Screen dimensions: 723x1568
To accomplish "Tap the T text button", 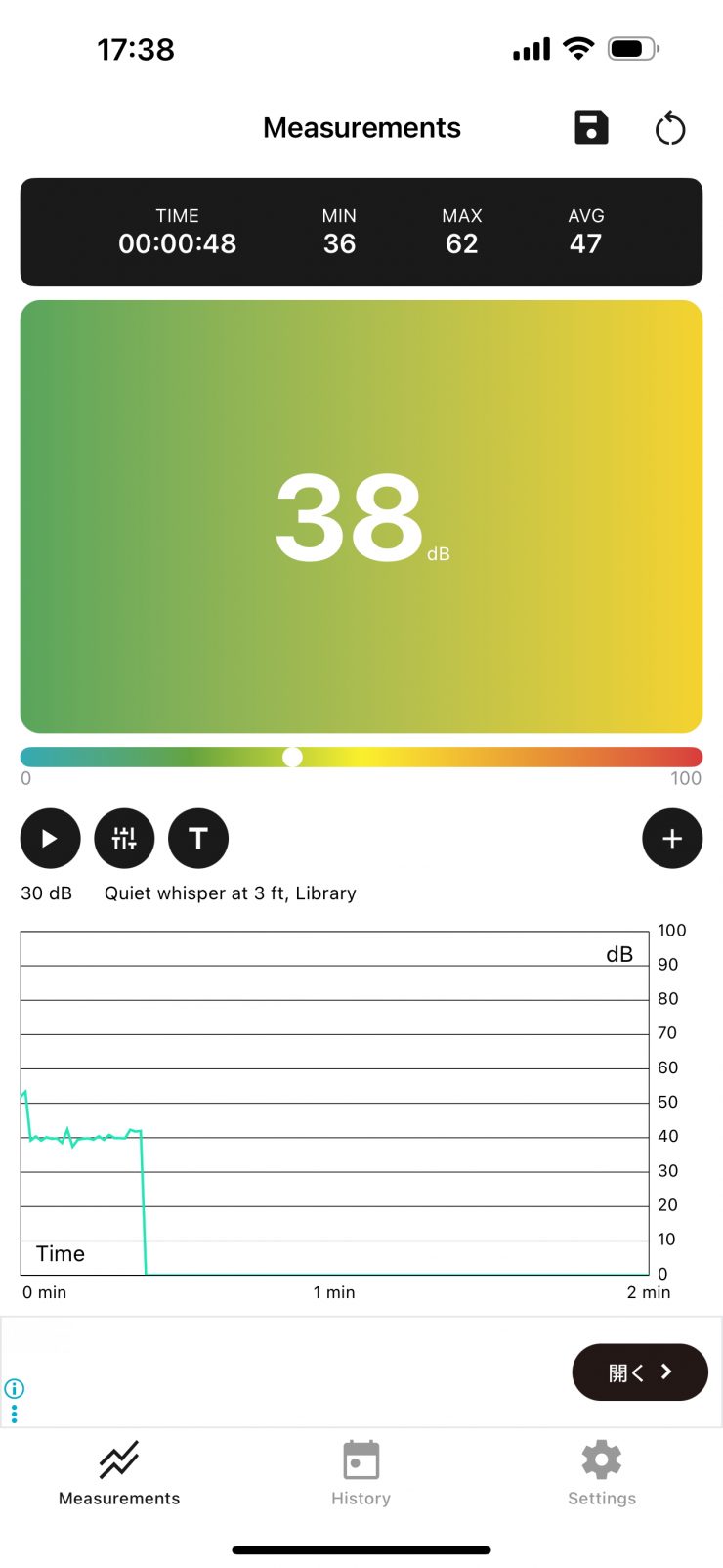I will [198, 839].
